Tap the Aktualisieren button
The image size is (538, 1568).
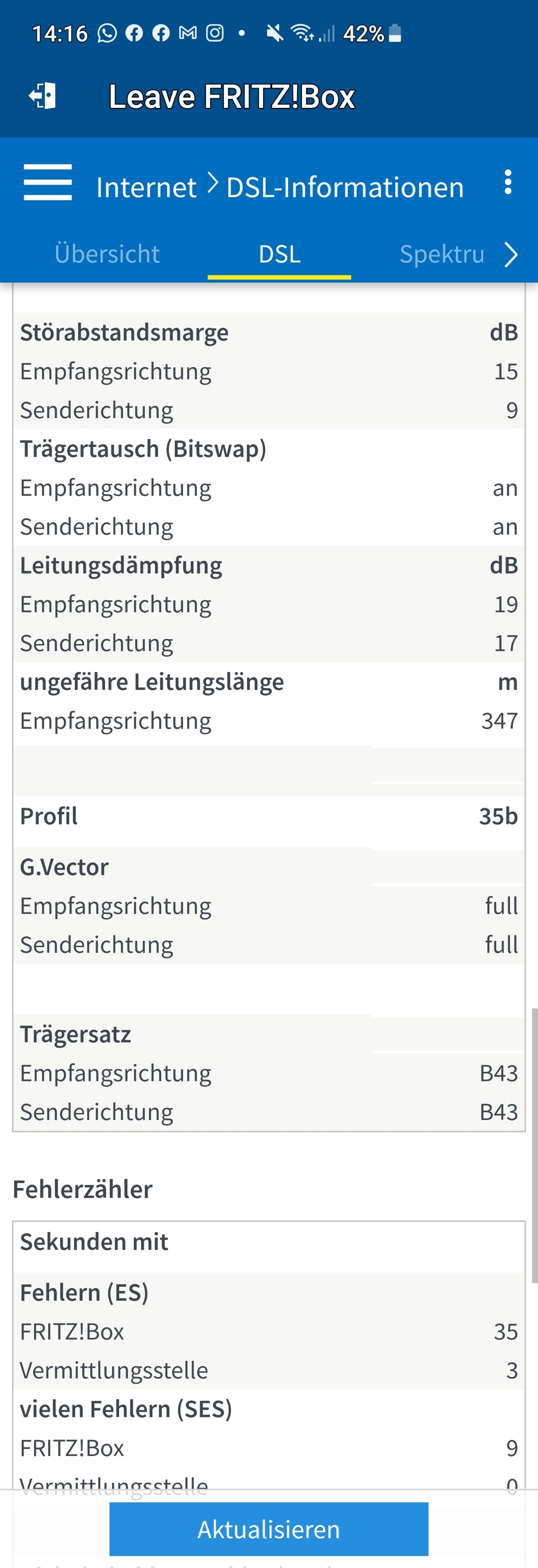269,1529
